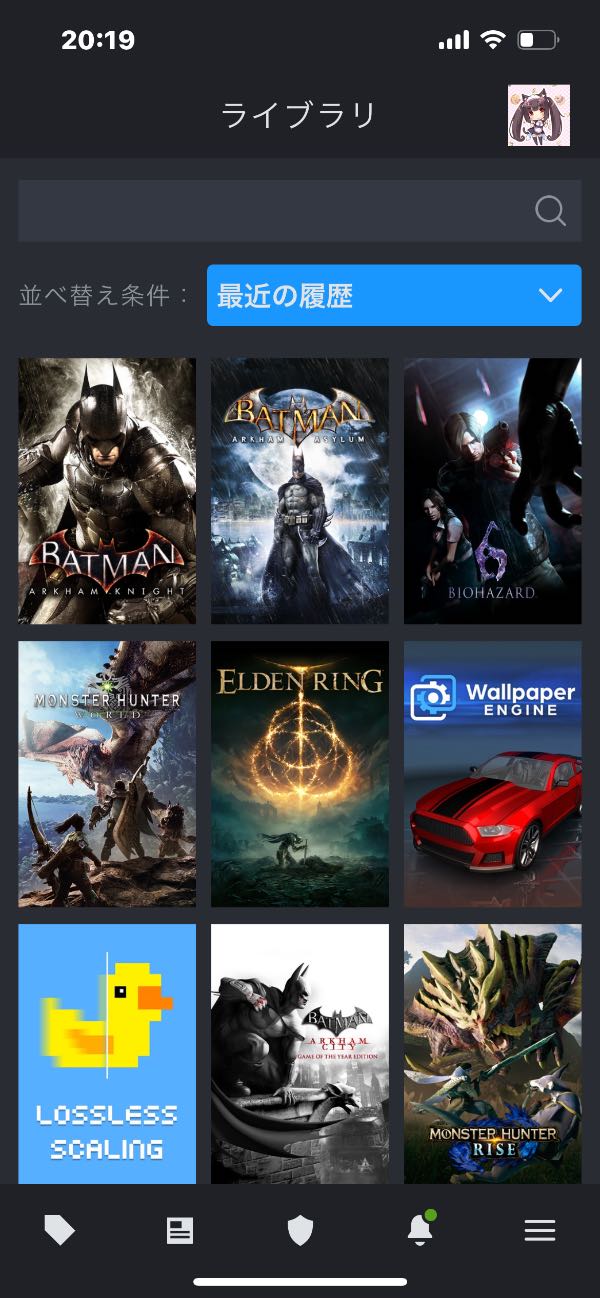Switch to the store tag tab
The width and height of the screenshot is (600, 1298).
click(x=60, y=1231)
